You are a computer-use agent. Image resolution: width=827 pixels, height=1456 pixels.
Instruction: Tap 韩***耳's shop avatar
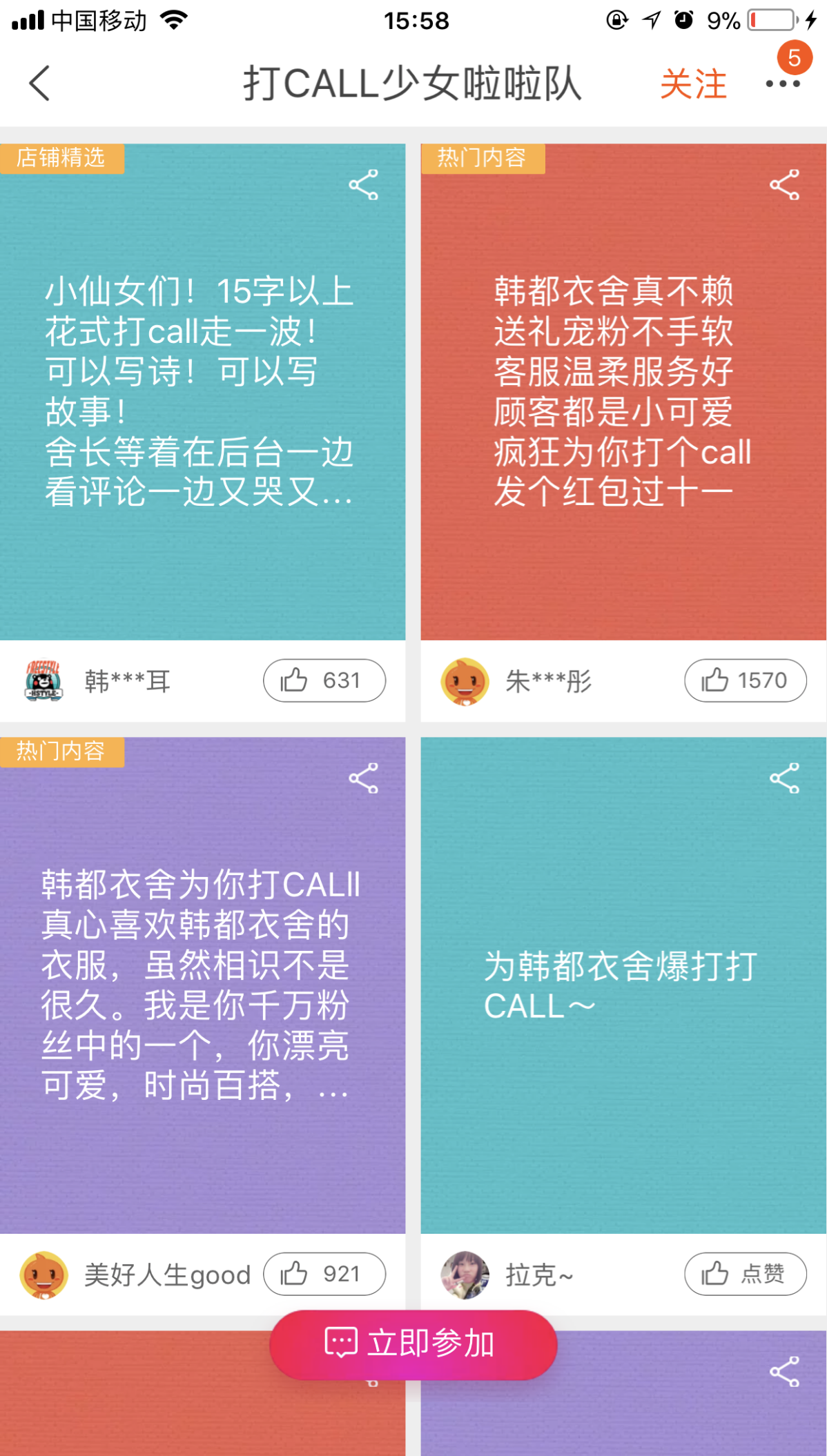click(43, 680)
